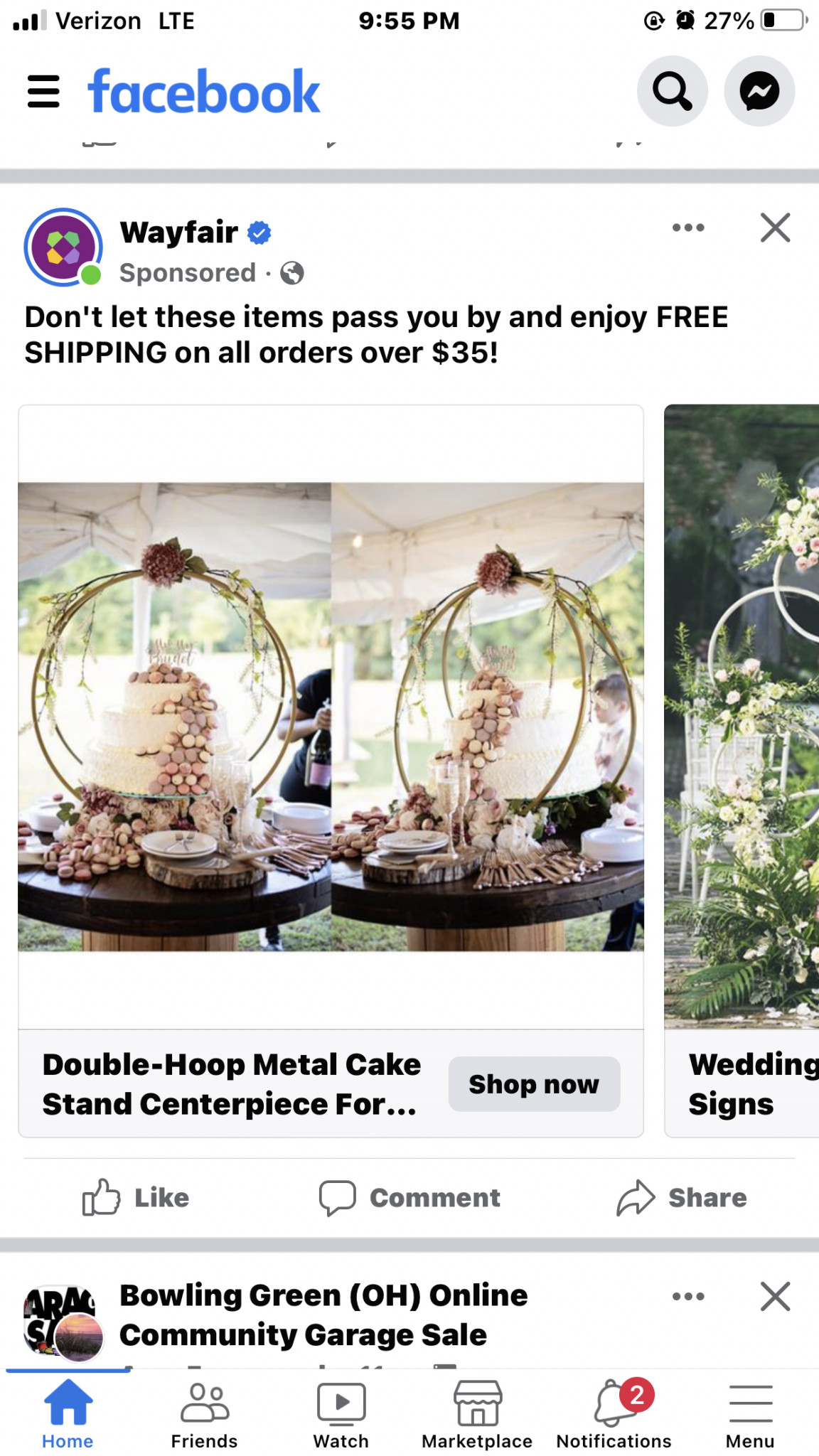The width and height of the screenshot is (819, 1456).
Task: Open Wayfair's profile picture
Action: [63, 247]
